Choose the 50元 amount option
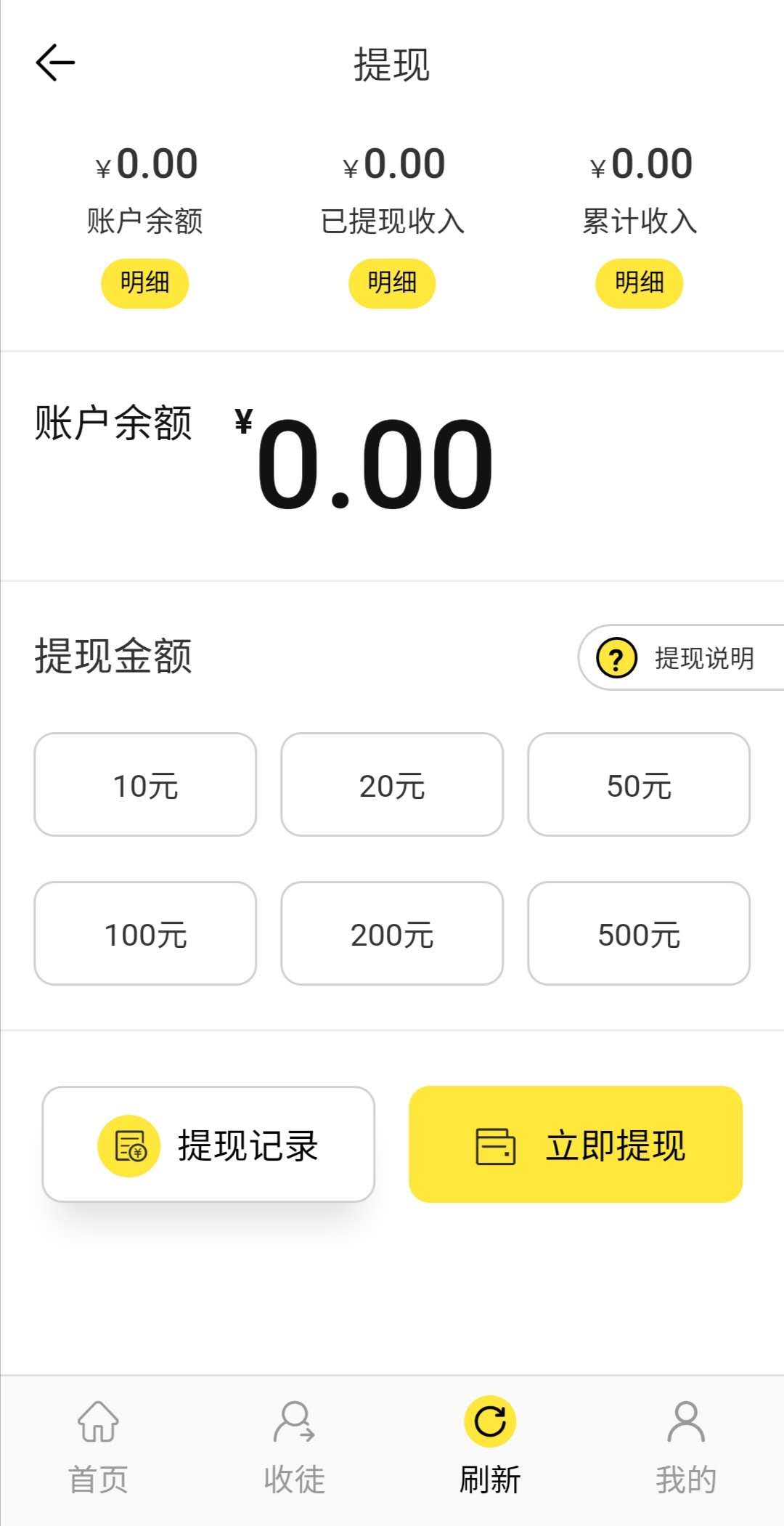 (x=639, y=784)
